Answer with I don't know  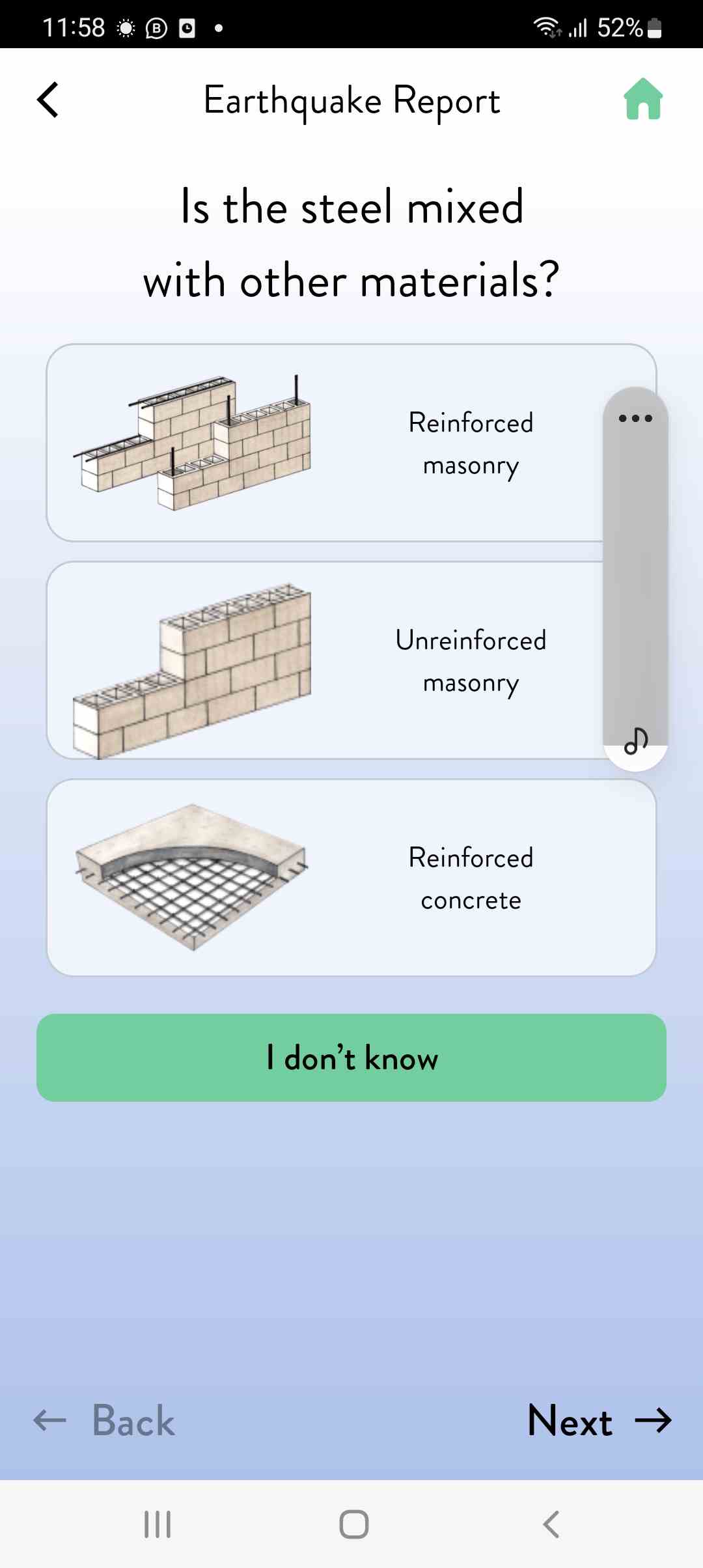351,1057
